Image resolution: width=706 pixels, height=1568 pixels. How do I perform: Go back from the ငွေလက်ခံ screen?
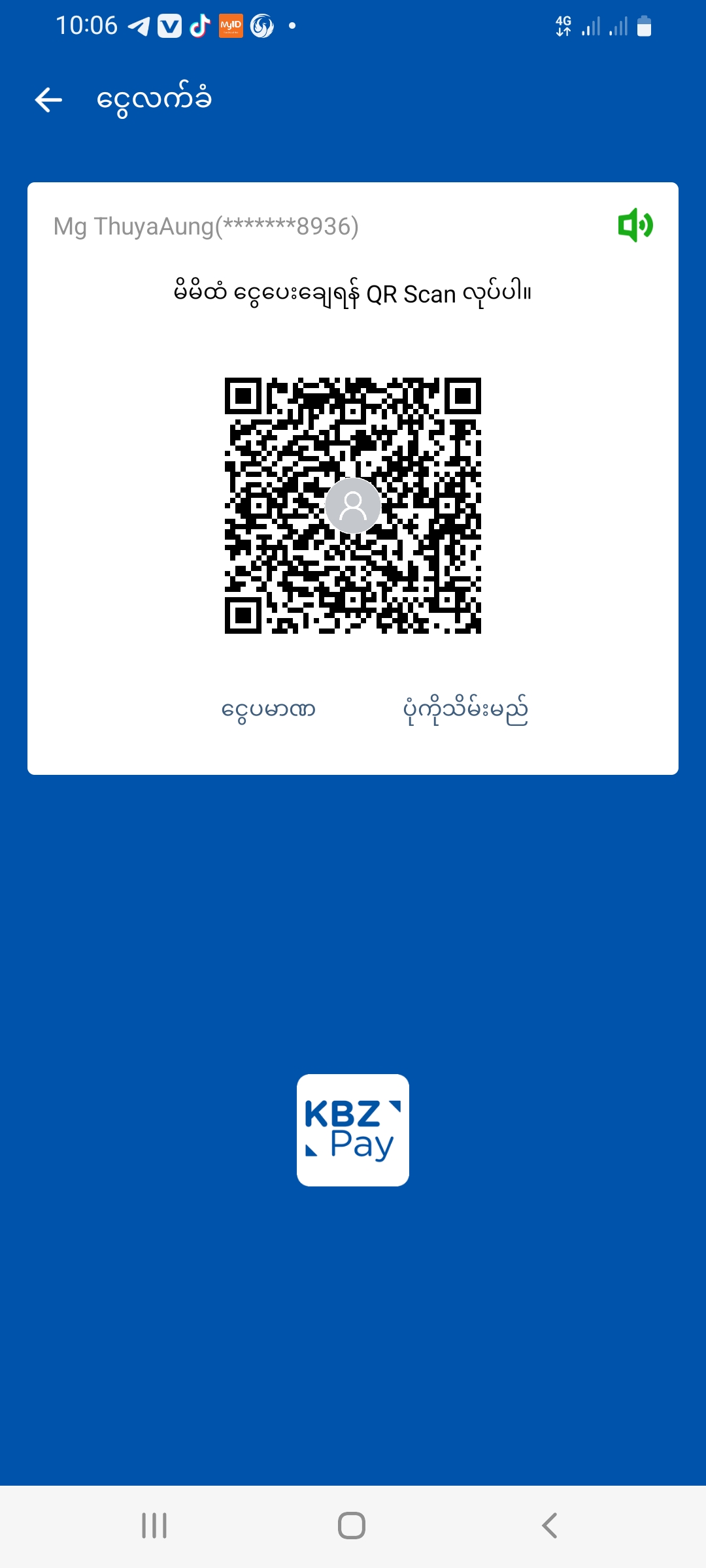tap(48, 100)
